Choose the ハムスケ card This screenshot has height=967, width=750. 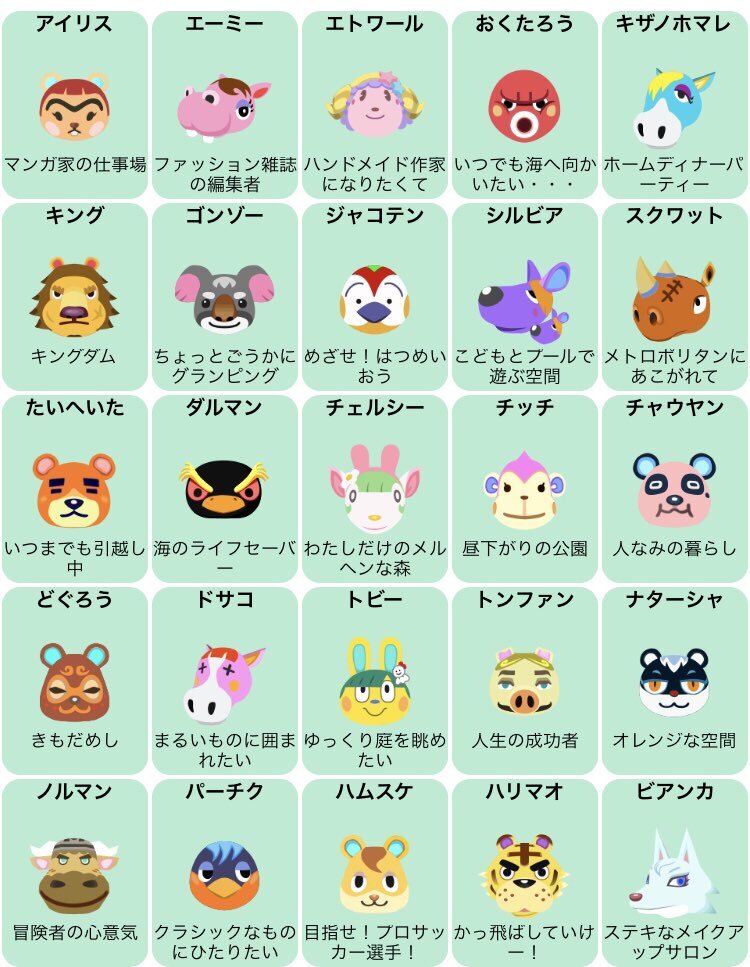[x=375, y=873]
